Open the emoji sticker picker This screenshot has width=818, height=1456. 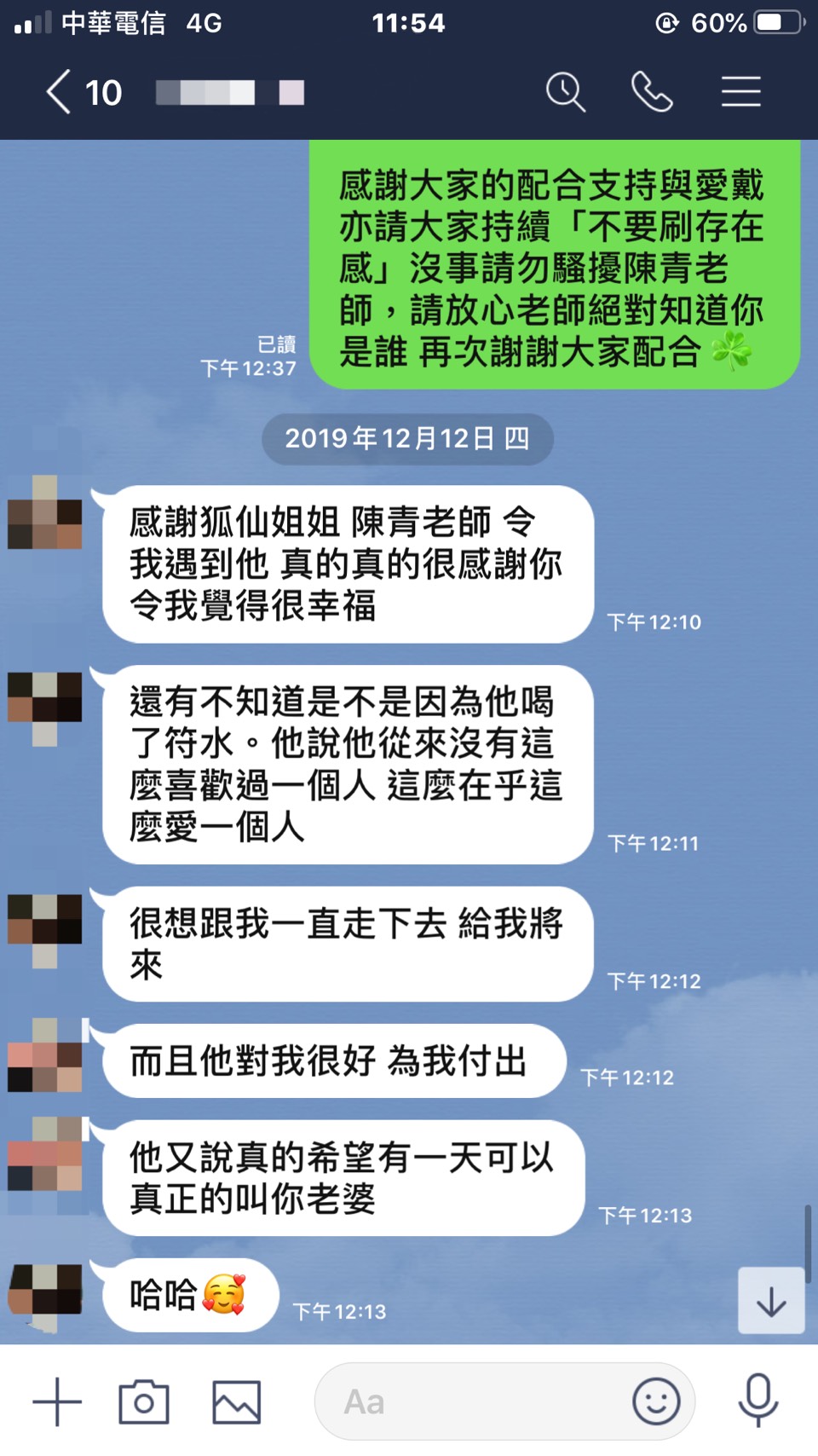point(656,1401)
